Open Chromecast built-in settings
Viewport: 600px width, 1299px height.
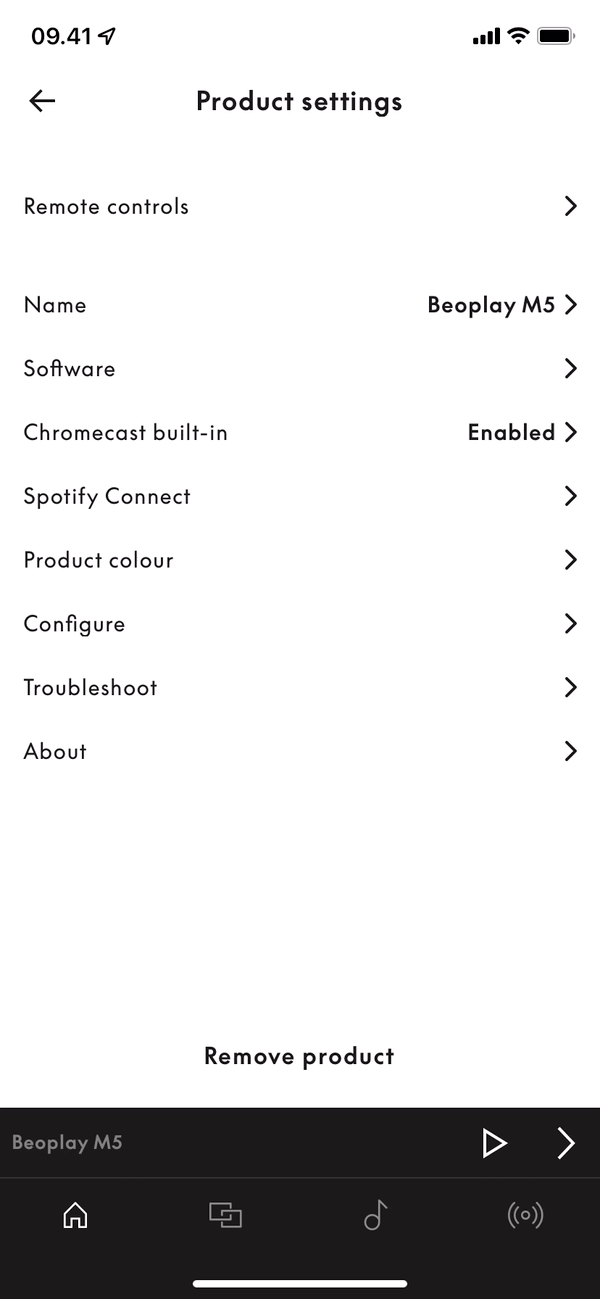click(x=300, y=432)
